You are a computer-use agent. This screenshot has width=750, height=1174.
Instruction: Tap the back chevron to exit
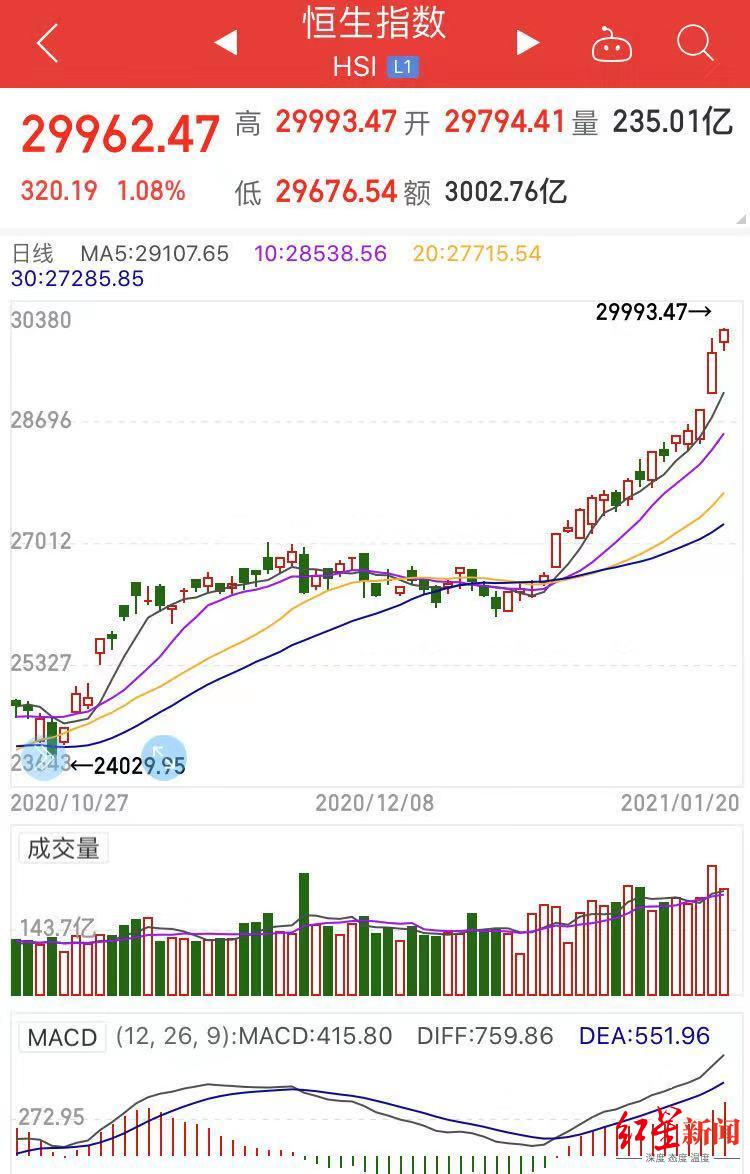click(x=45, y=44)
